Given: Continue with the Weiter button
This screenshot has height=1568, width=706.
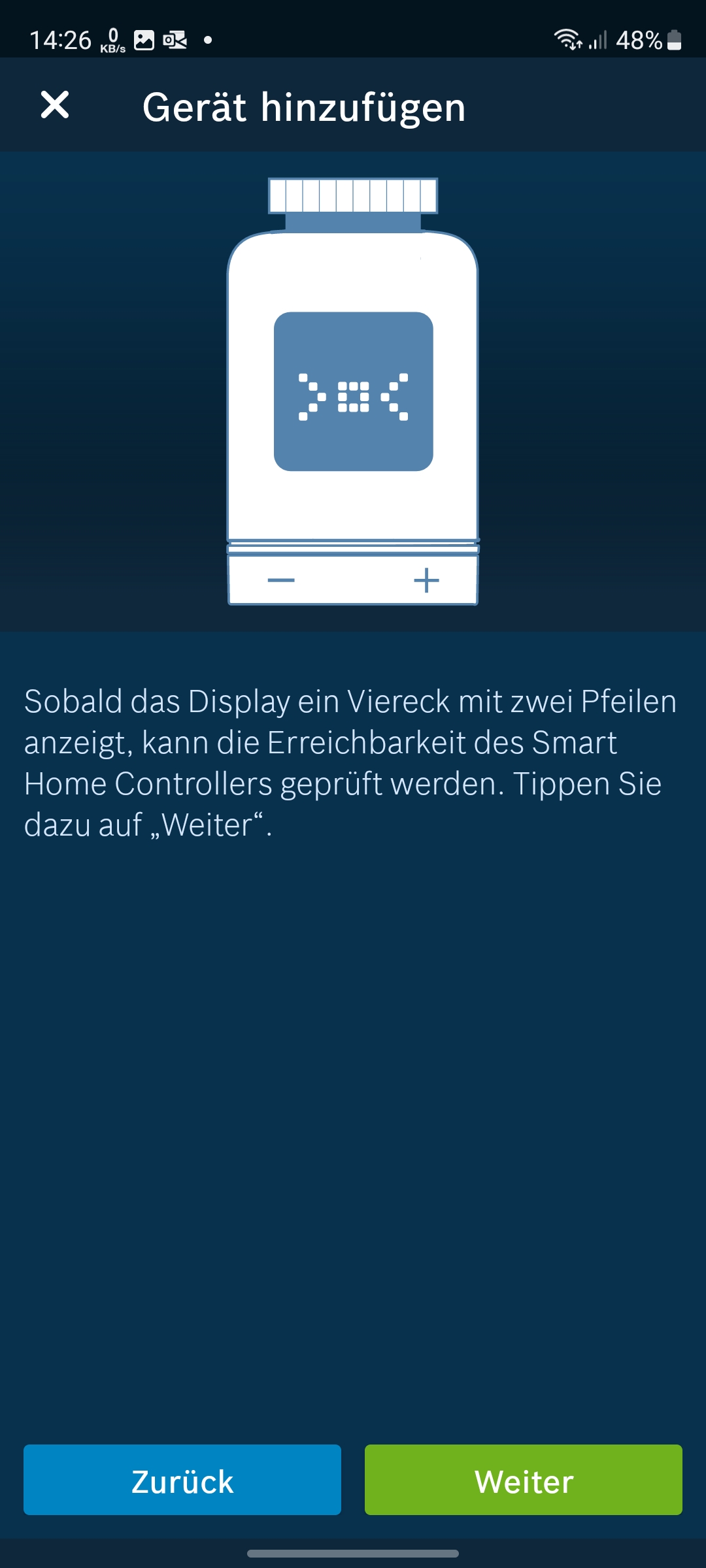Looking at the screenshot, I should tap(524, 1480).
